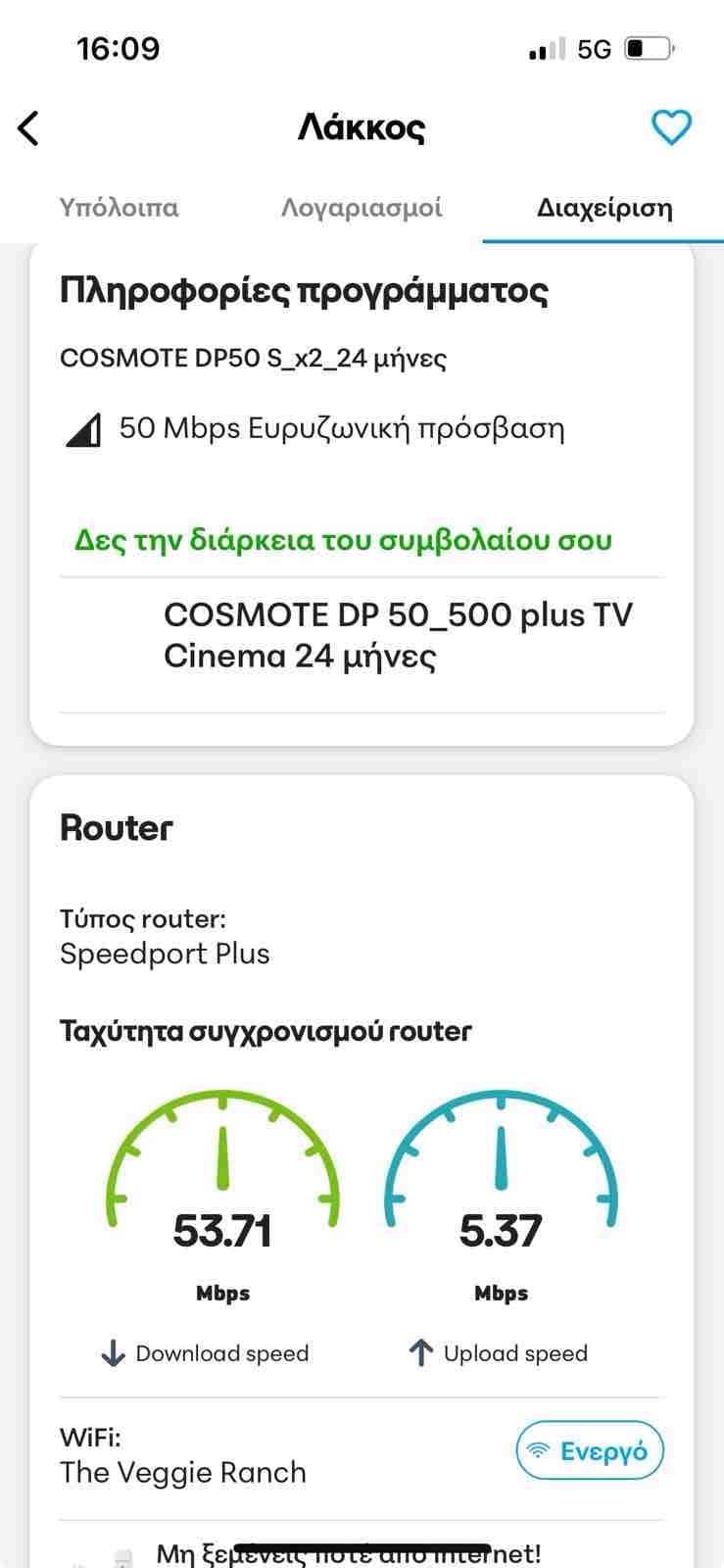Tap the Ενεργό WiFi button

click(x=590, y=1450)
